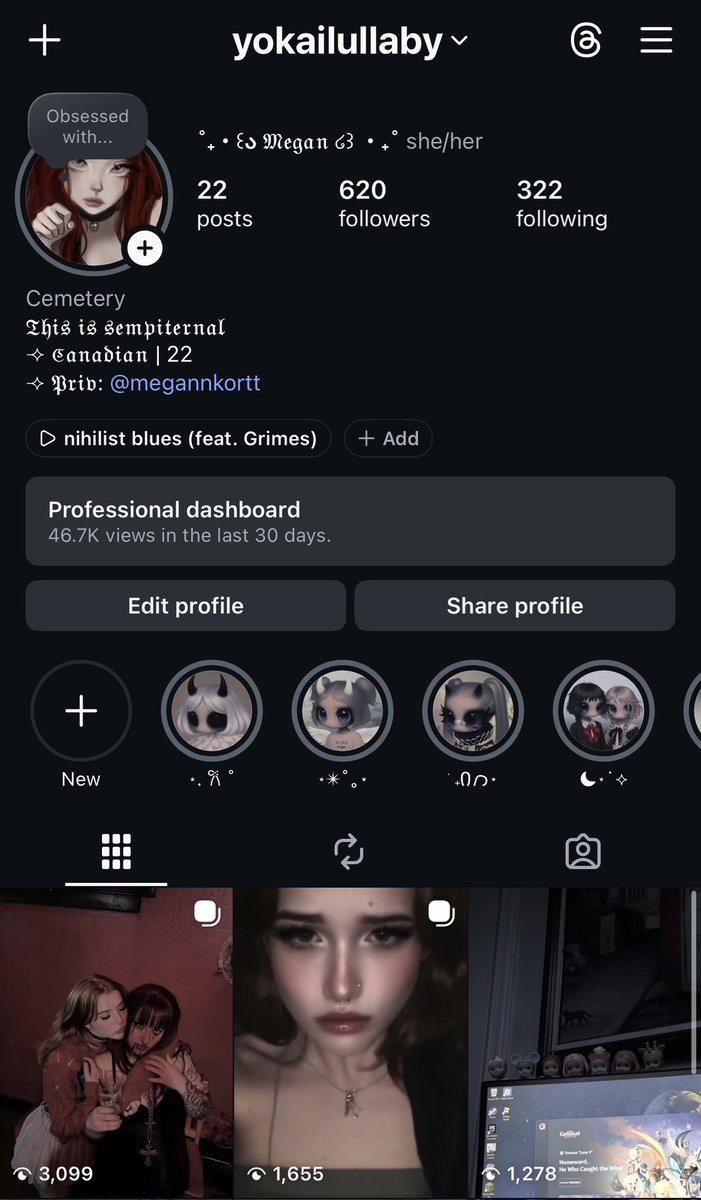Tap the plus icon to create a post
Image resolution: width=701 pixels, height=1200 pixels.
click(44, 40)
